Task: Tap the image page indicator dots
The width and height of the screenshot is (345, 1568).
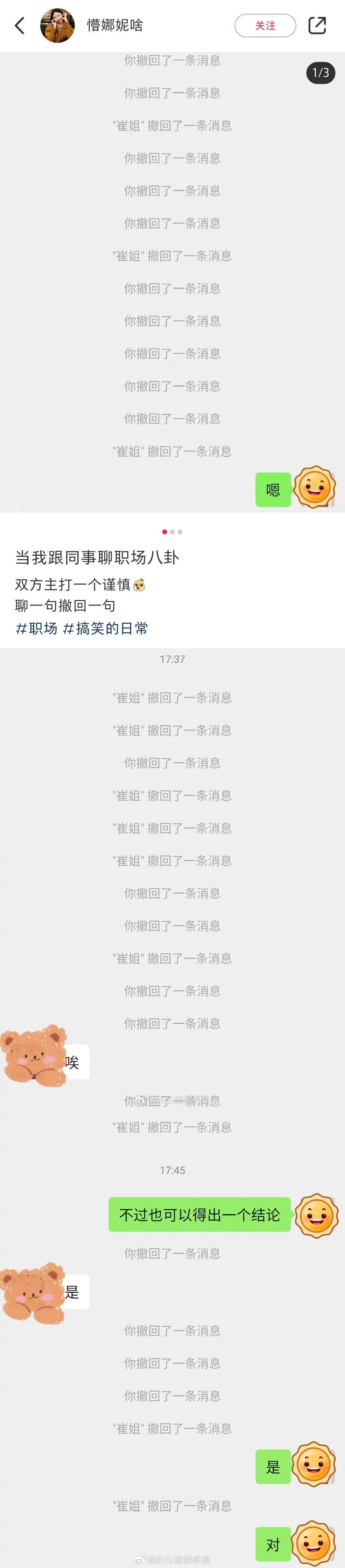Action: tap(172, 532)
